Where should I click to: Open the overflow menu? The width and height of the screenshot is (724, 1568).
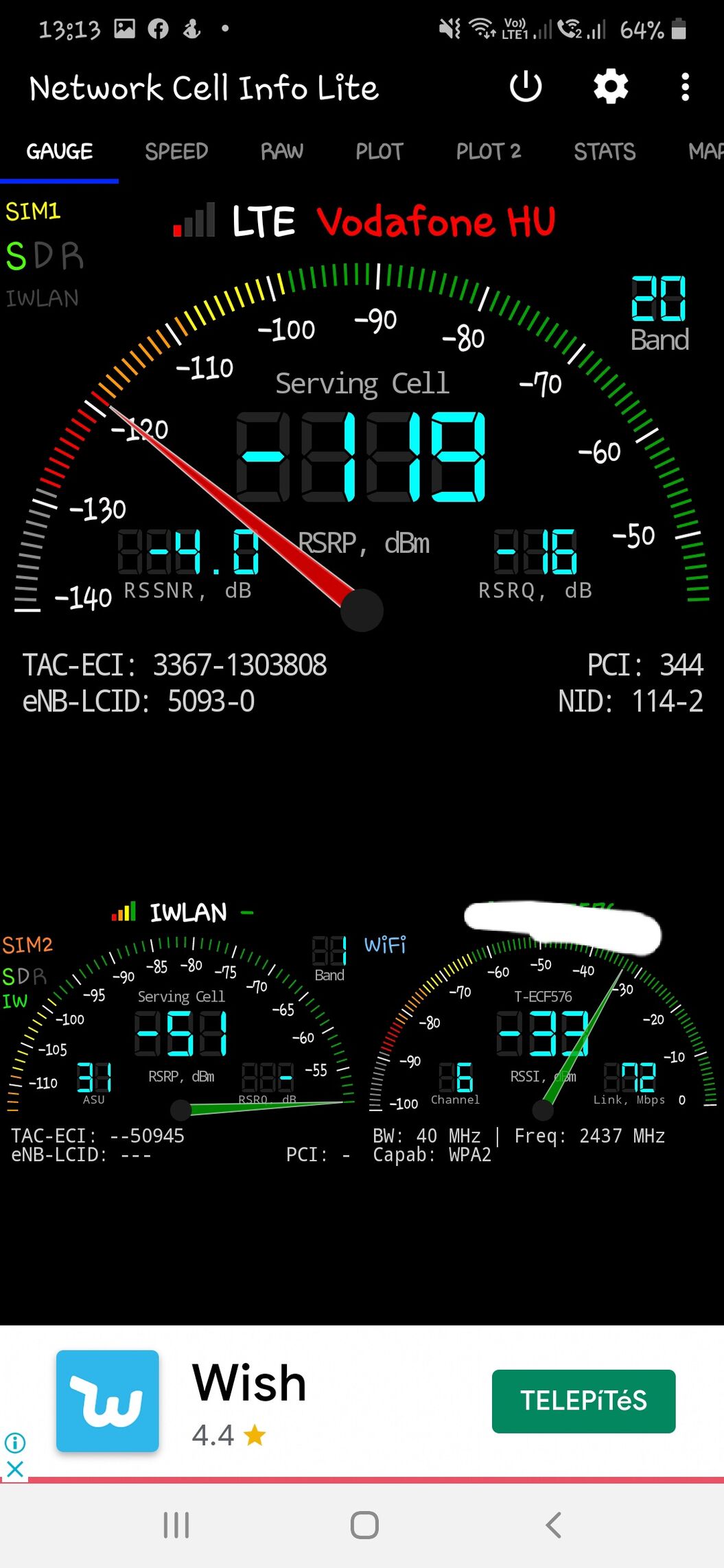[684, 87]
